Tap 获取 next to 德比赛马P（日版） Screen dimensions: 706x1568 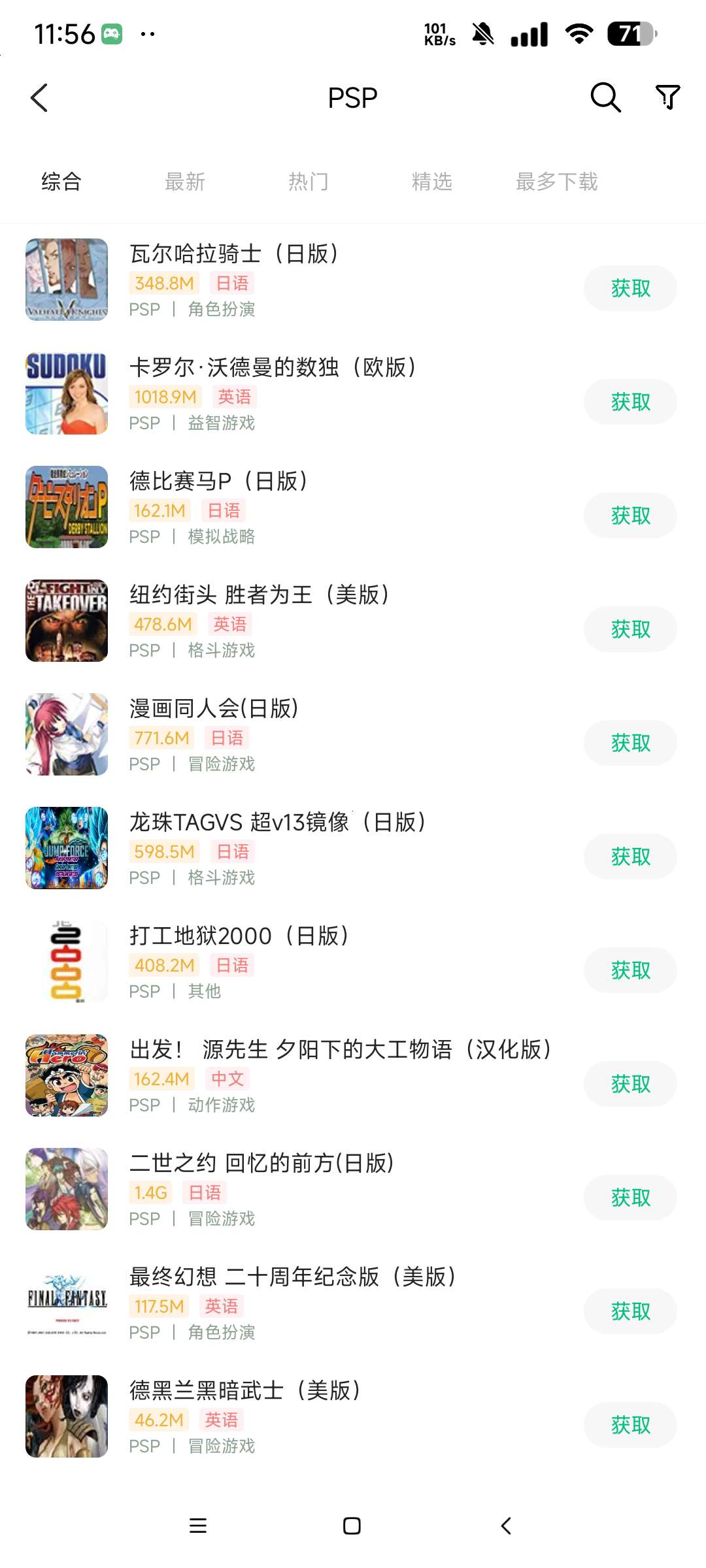(630, 515)
